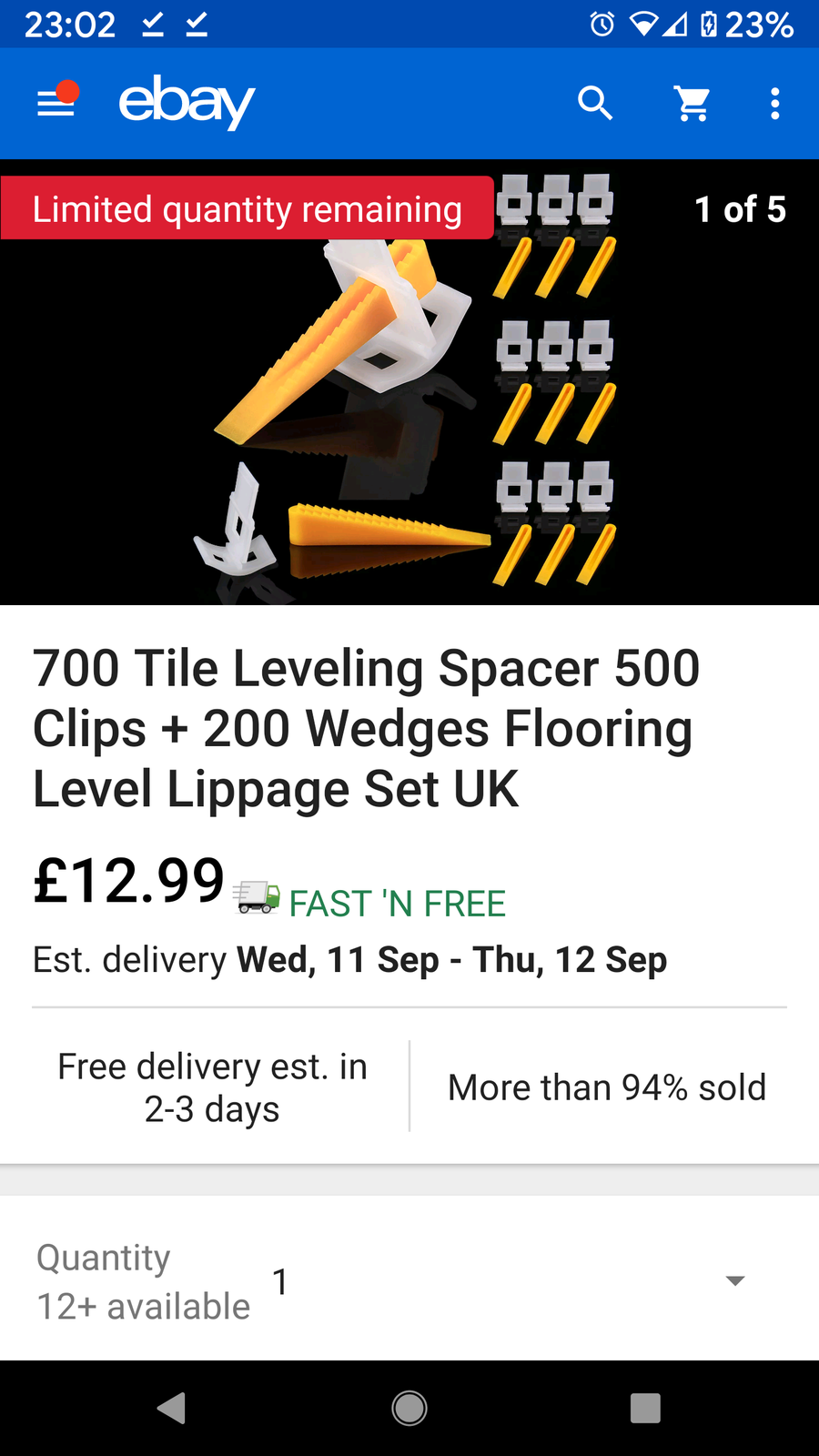View the shopping cart
The width and height of the screenshot is (819, 1456).
click(693, 104)
